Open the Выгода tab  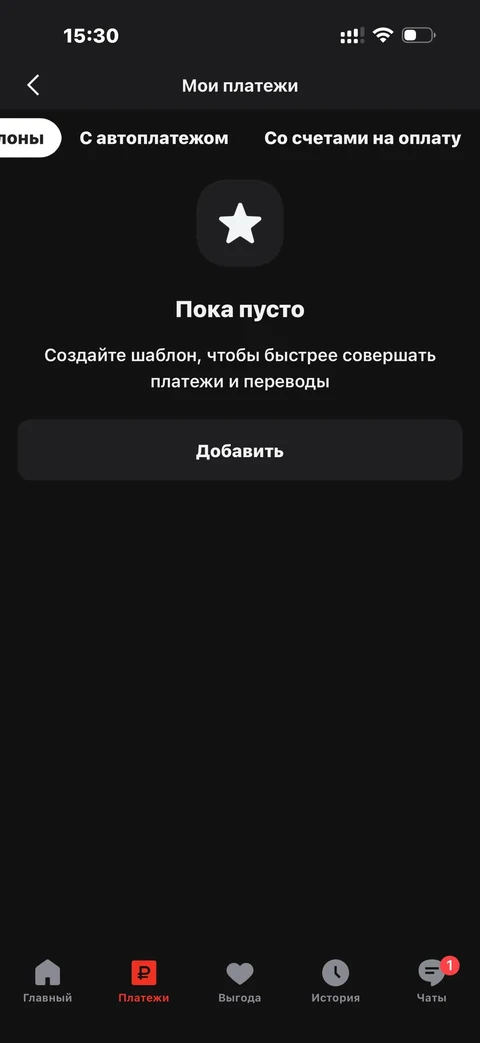tap(239, 981)
